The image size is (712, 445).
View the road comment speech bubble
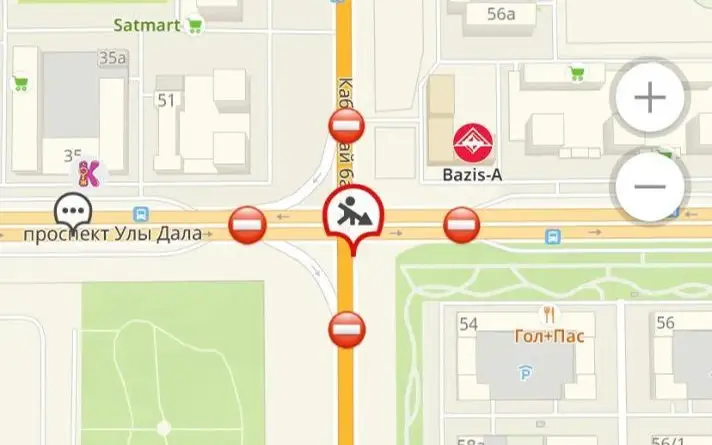[x=72, y=211]
